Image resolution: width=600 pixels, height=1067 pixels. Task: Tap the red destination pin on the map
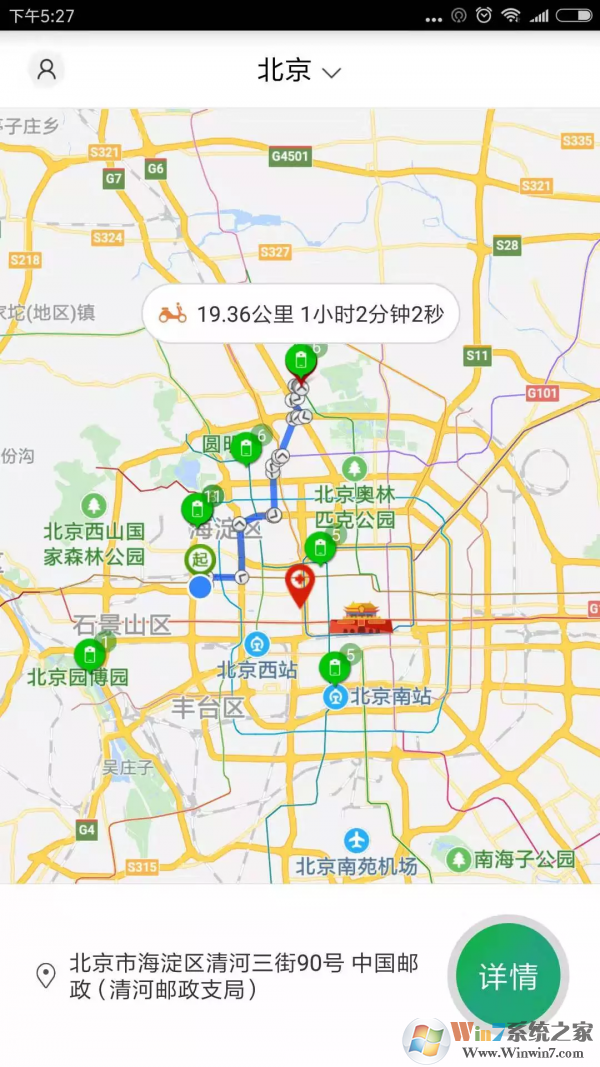299,582
